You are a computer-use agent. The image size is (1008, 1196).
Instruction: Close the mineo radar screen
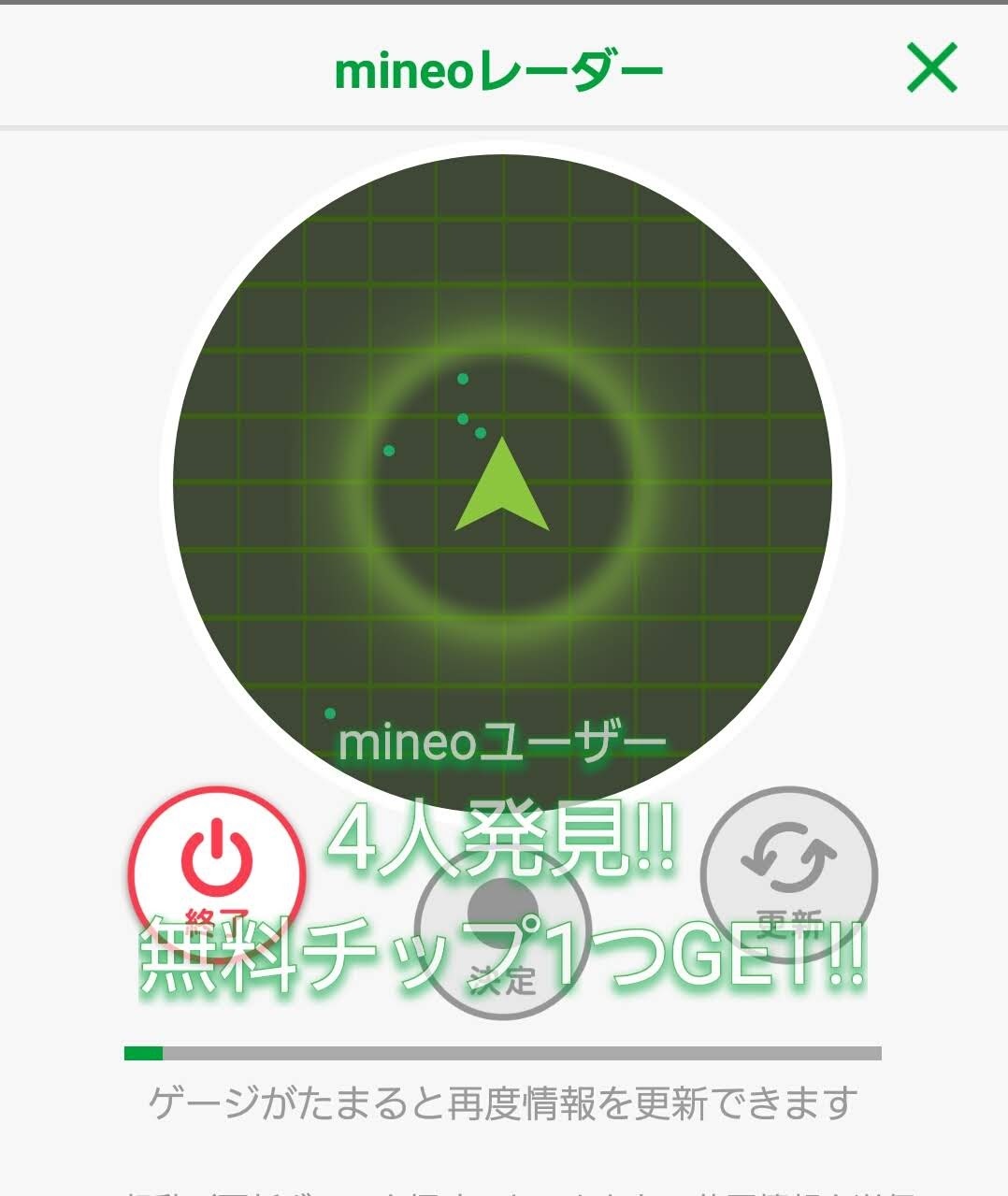tap(932, 68)
